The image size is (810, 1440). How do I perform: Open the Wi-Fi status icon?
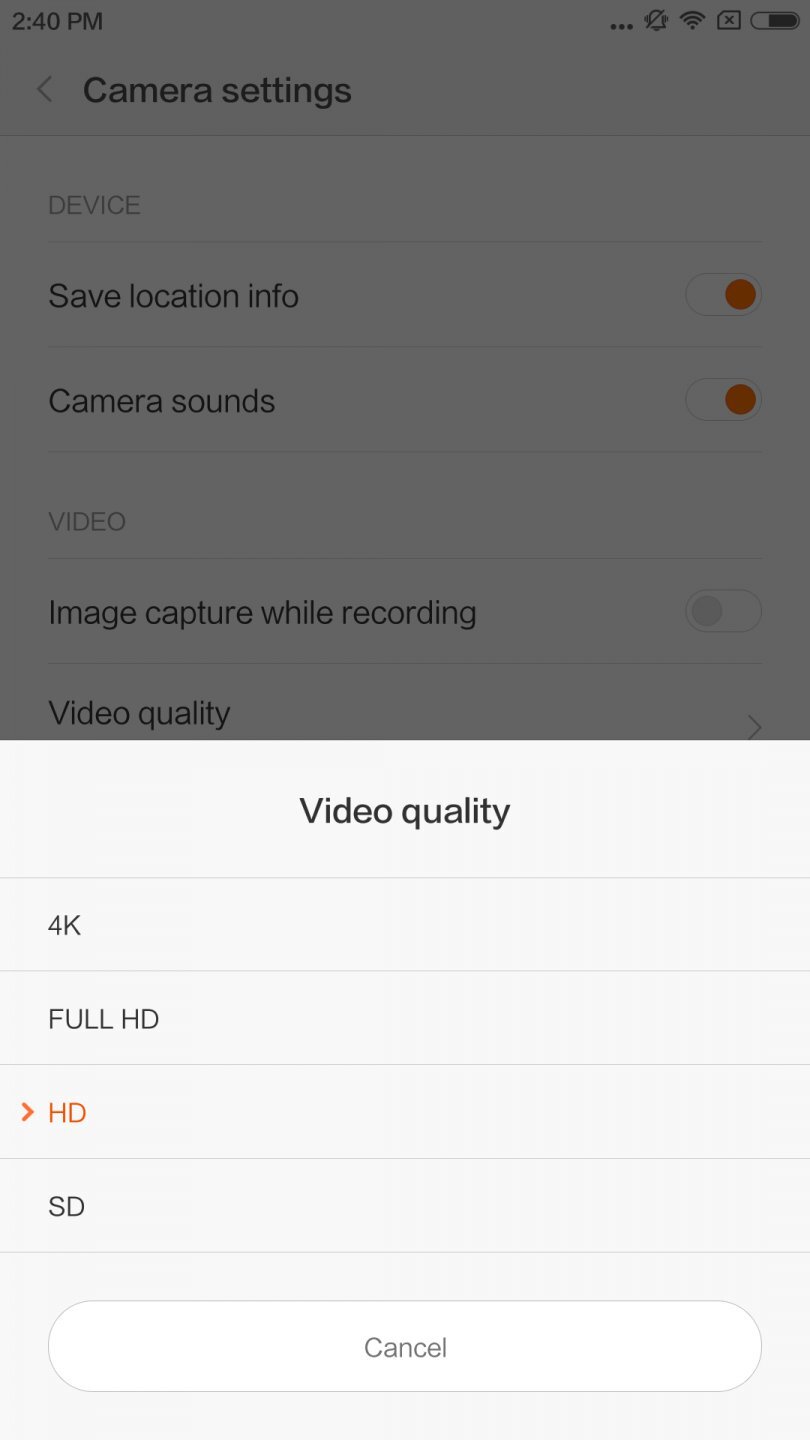pyautogui.click(x=692, y=21)
